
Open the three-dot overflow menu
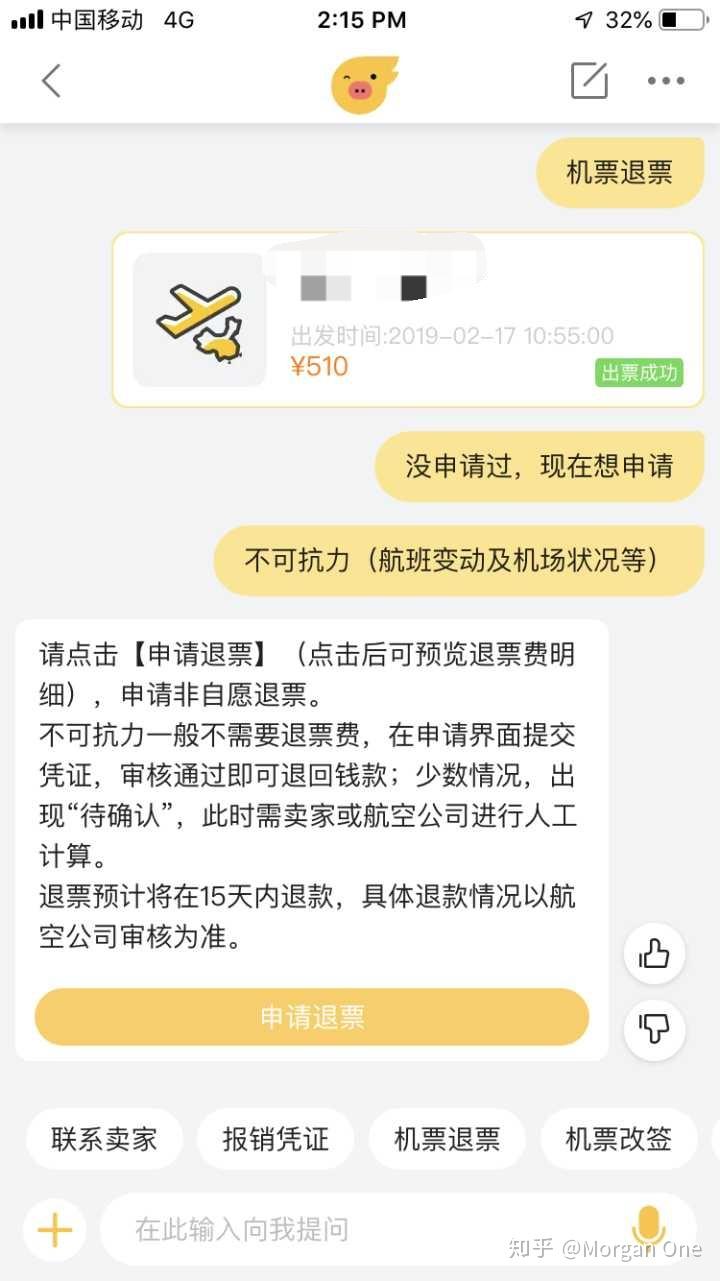(x=666, y=81)
